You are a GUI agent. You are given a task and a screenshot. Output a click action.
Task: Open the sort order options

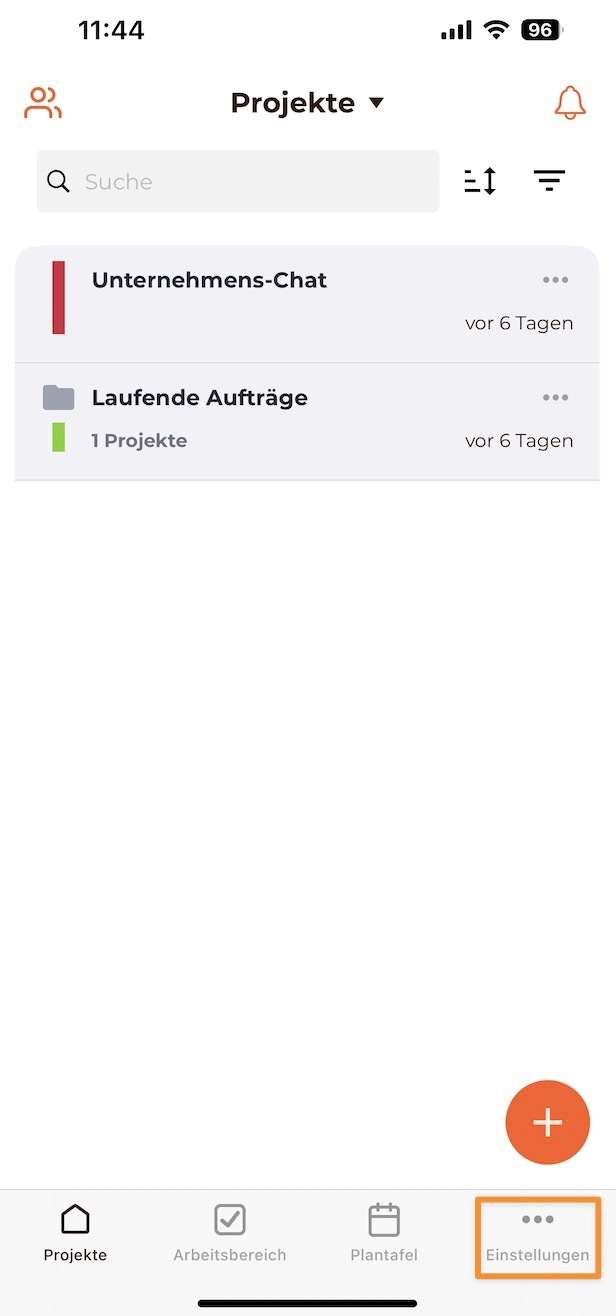(480, 181)
